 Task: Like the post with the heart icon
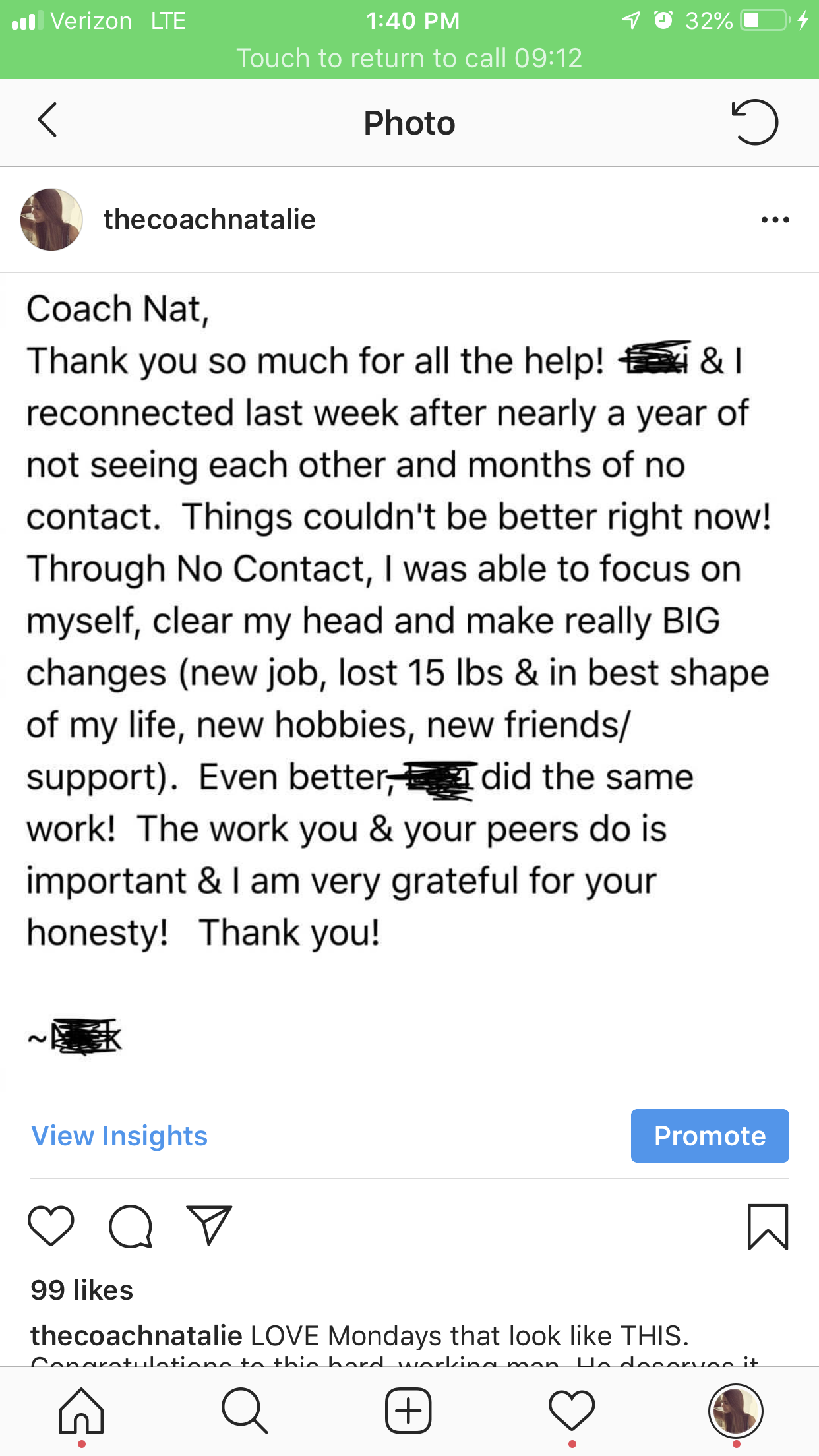[51, 1226]
